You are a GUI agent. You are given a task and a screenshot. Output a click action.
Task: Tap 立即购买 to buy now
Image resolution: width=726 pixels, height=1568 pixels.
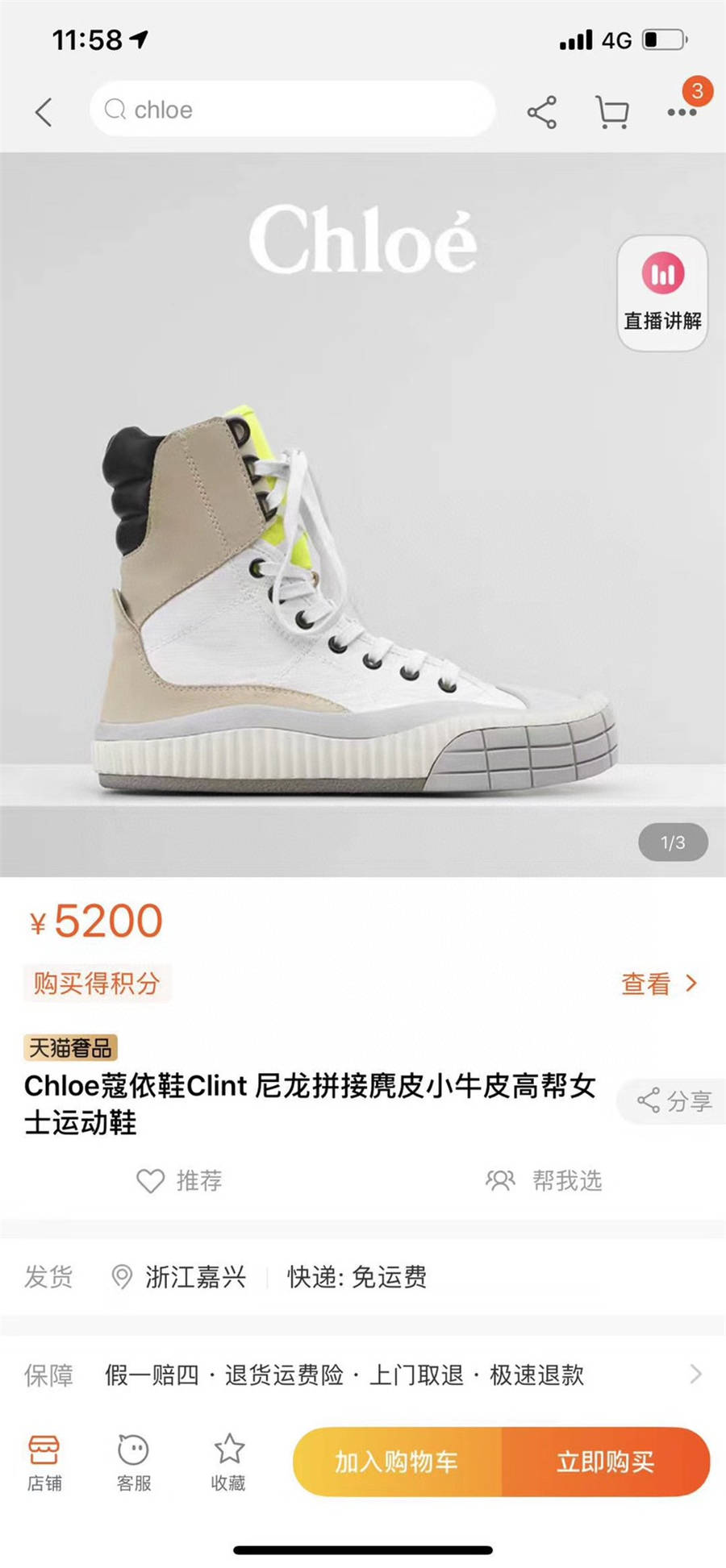click(606, 1462)
